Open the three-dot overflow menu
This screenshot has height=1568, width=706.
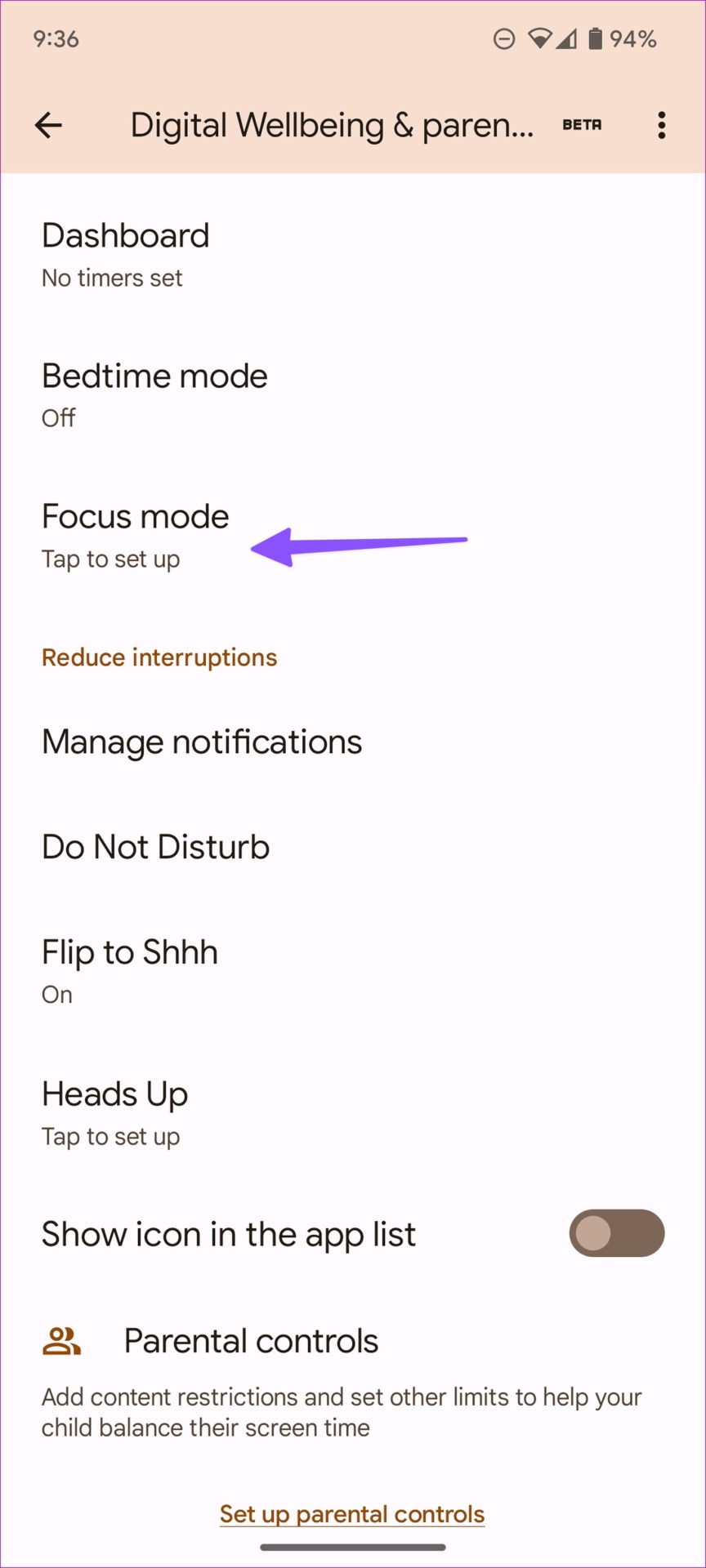(661, 125)
